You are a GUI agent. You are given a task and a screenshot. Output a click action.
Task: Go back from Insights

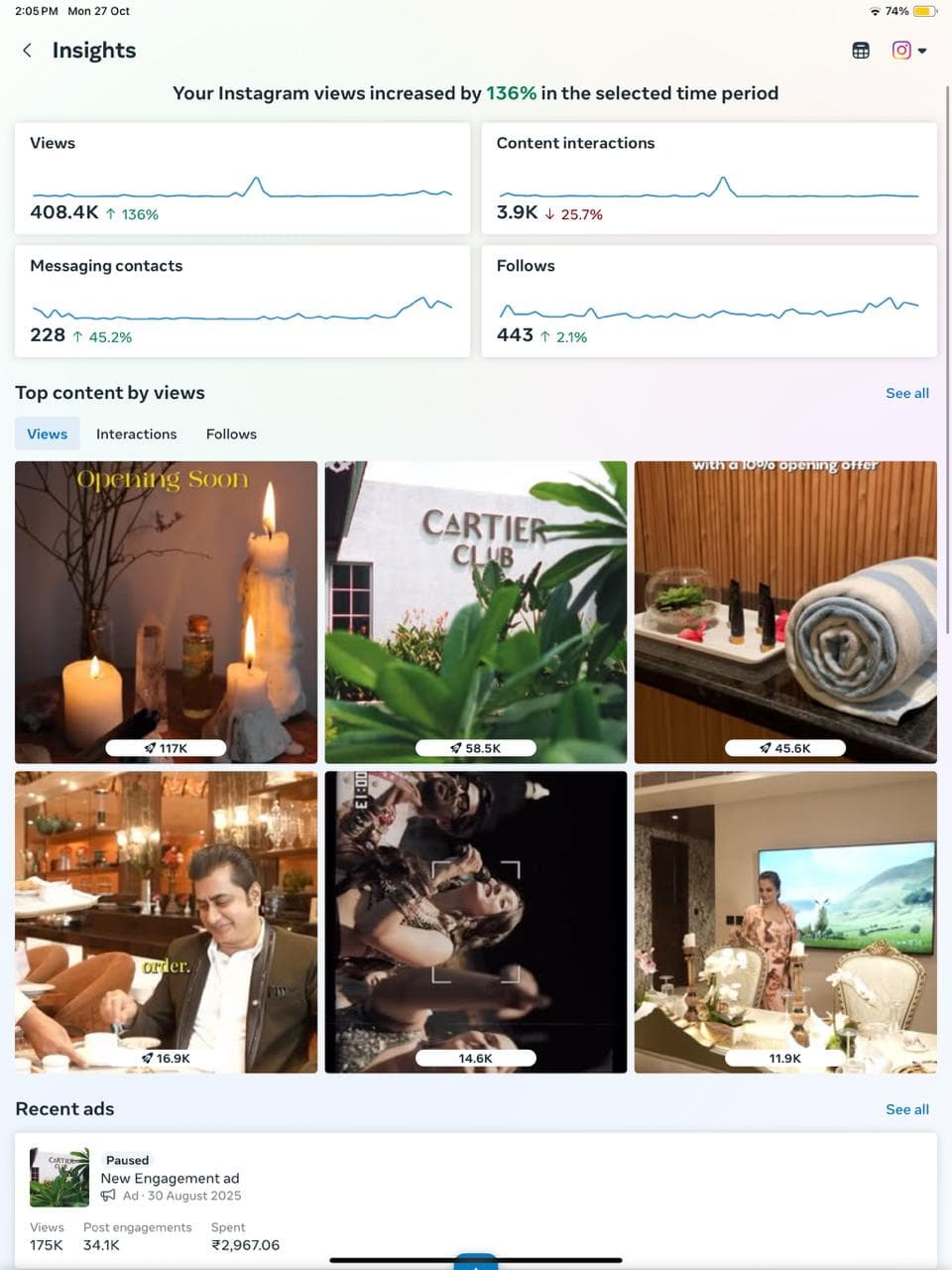click(x=27, y=51)
